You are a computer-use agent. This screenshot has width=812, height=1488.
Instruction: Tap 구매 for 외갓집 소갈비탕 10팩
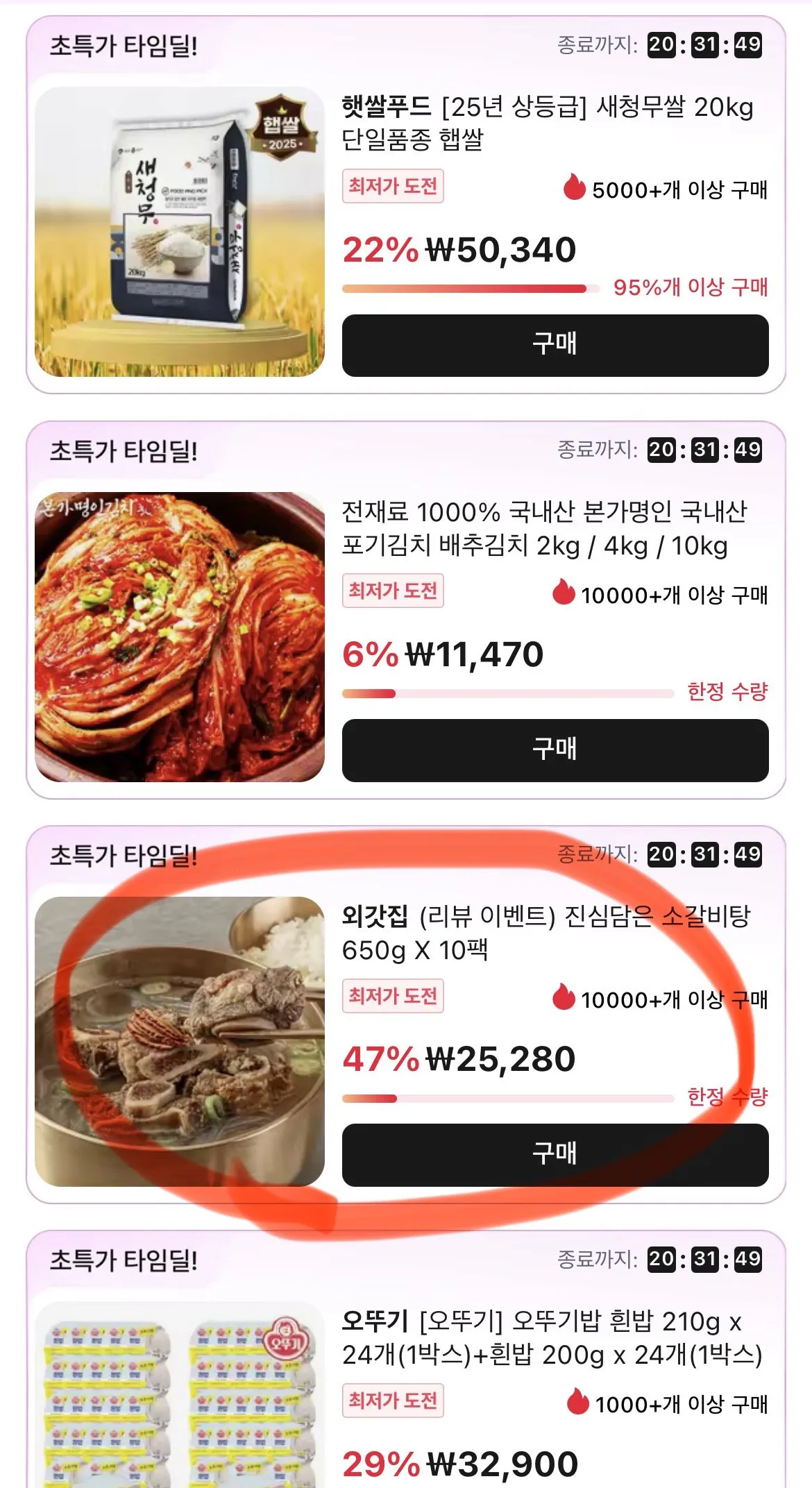pos(555,1154)
